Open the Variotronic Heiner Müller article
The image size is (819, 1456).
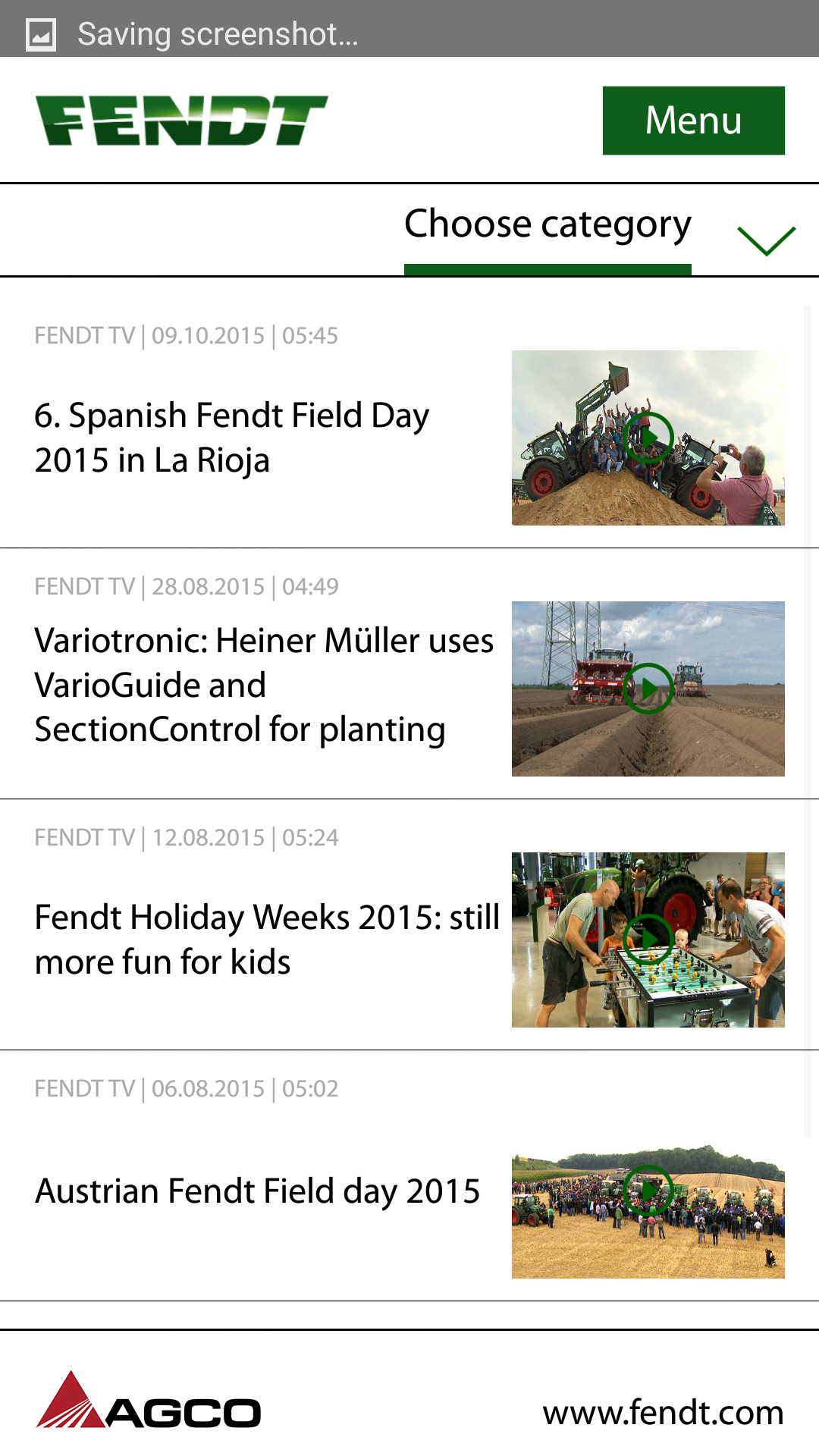[x=264, y=685]
